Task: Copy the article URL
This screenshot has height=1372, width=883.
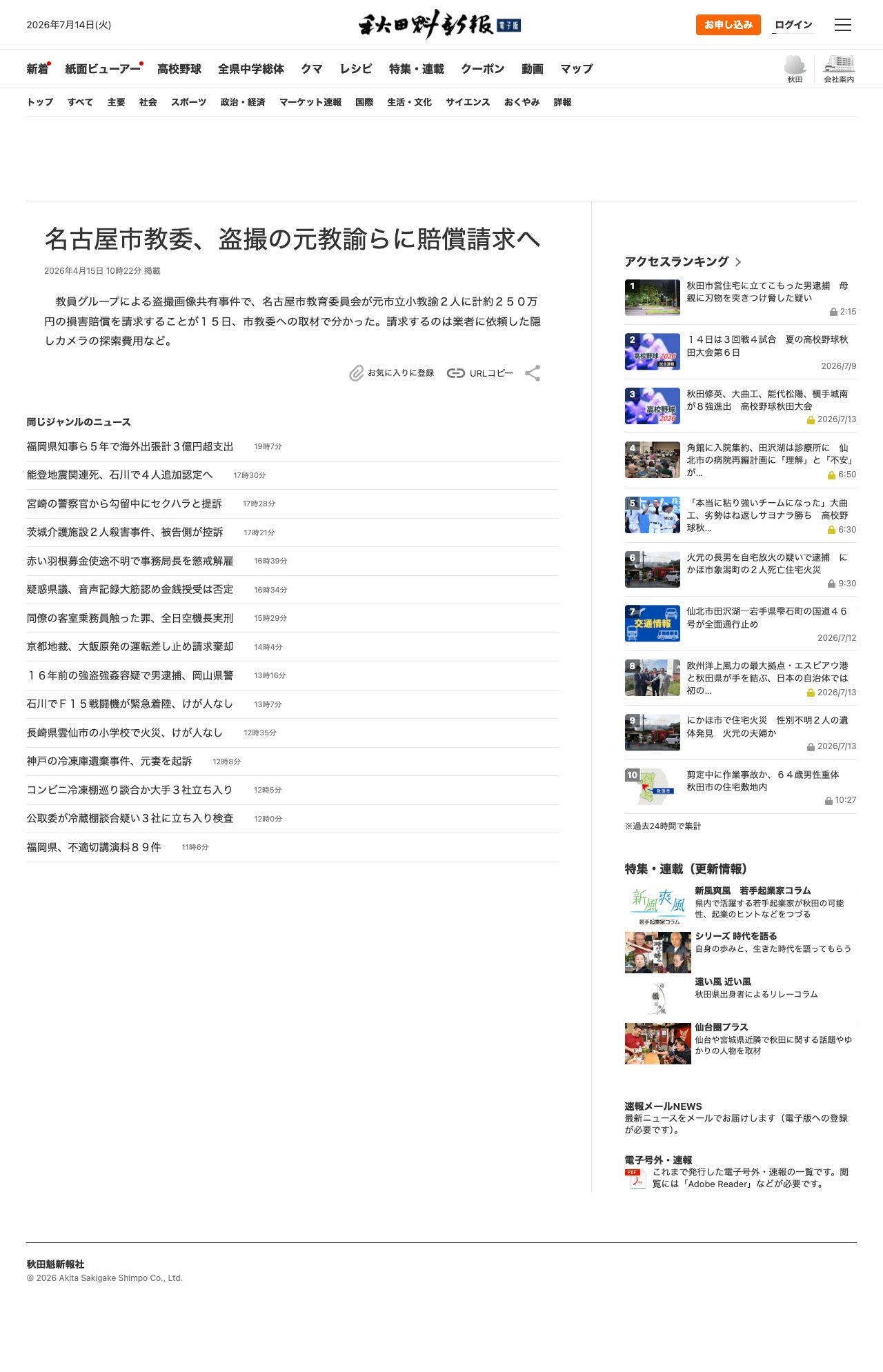Action: point(480,373)
